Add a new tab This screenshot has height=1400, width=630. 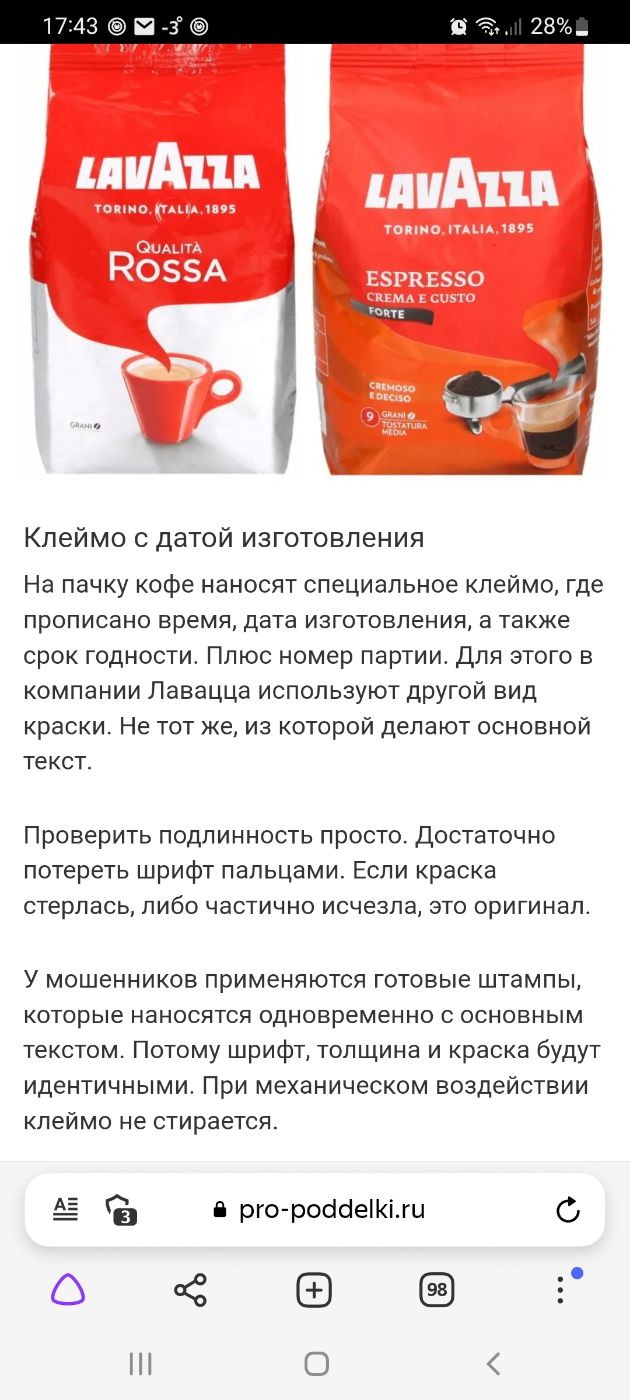[x=314, y=1291]
